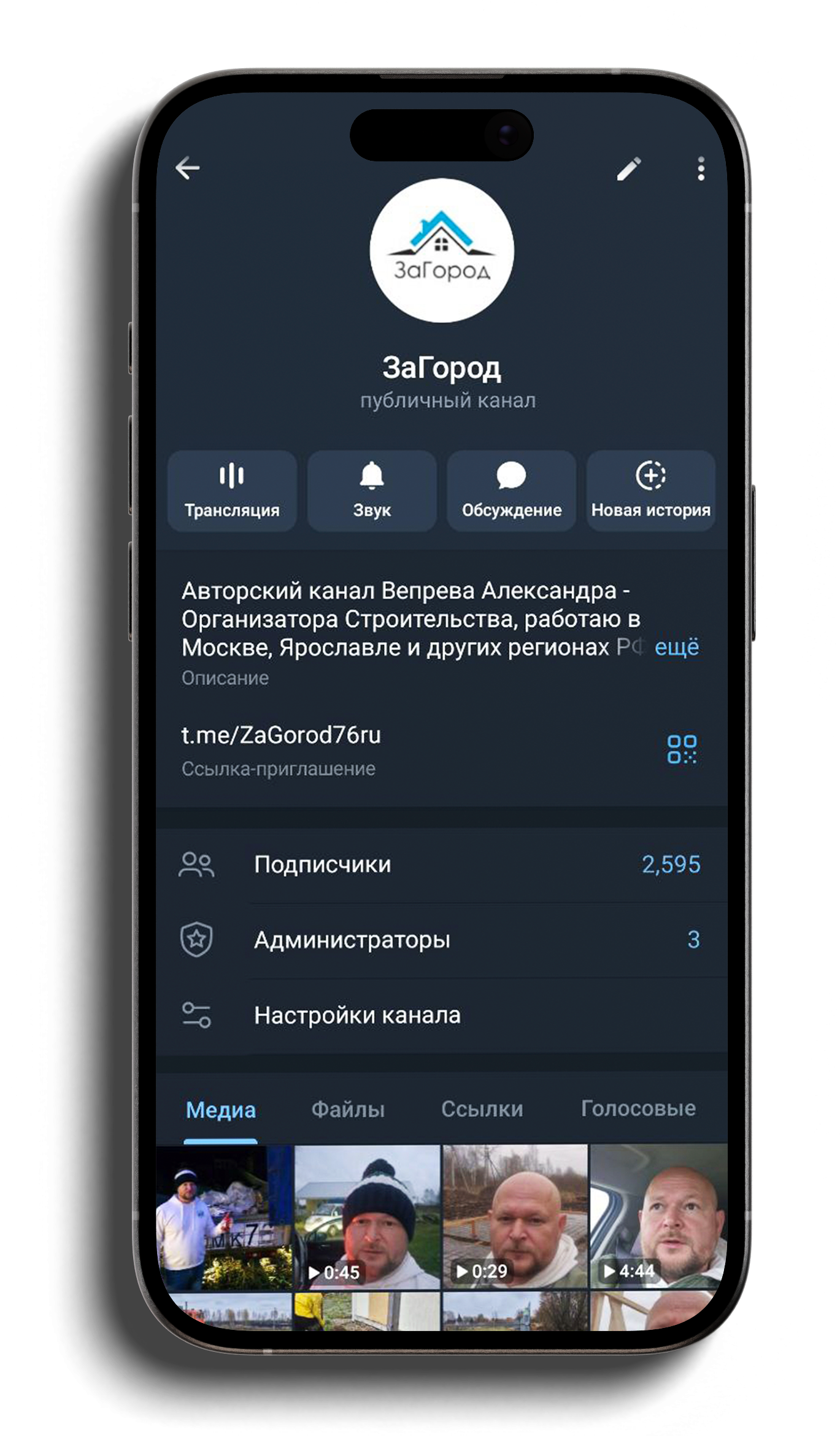Select the Медиа tab
Image resolution: width=840 pixels, height=1436 pixels.
(x=221, y=1110)
